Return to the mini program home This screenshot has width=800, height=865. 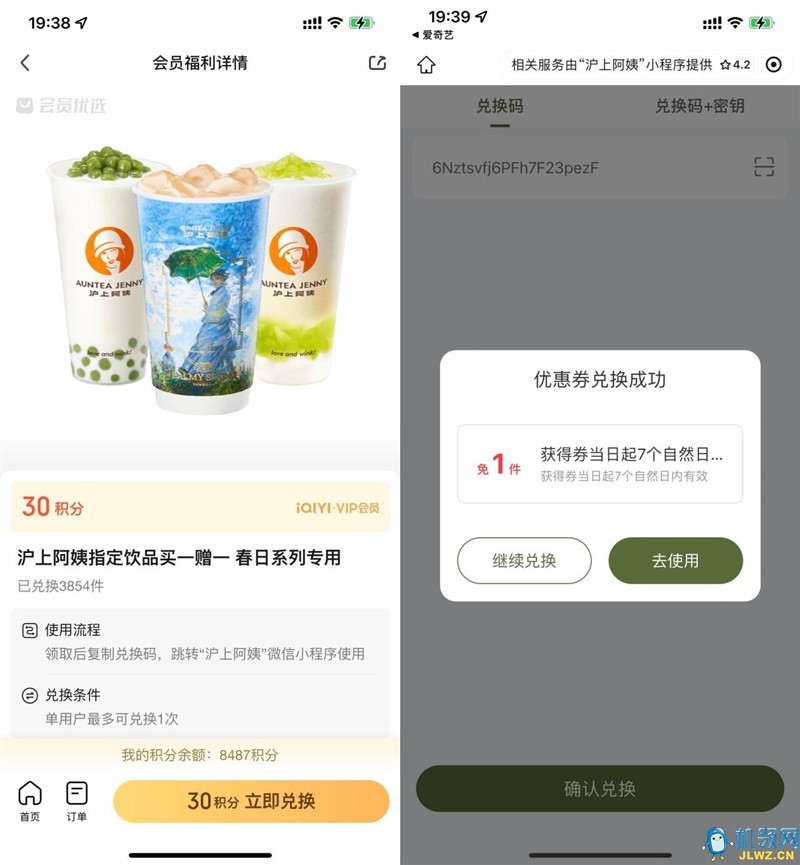pyautogui.click(x=426, y=65)
